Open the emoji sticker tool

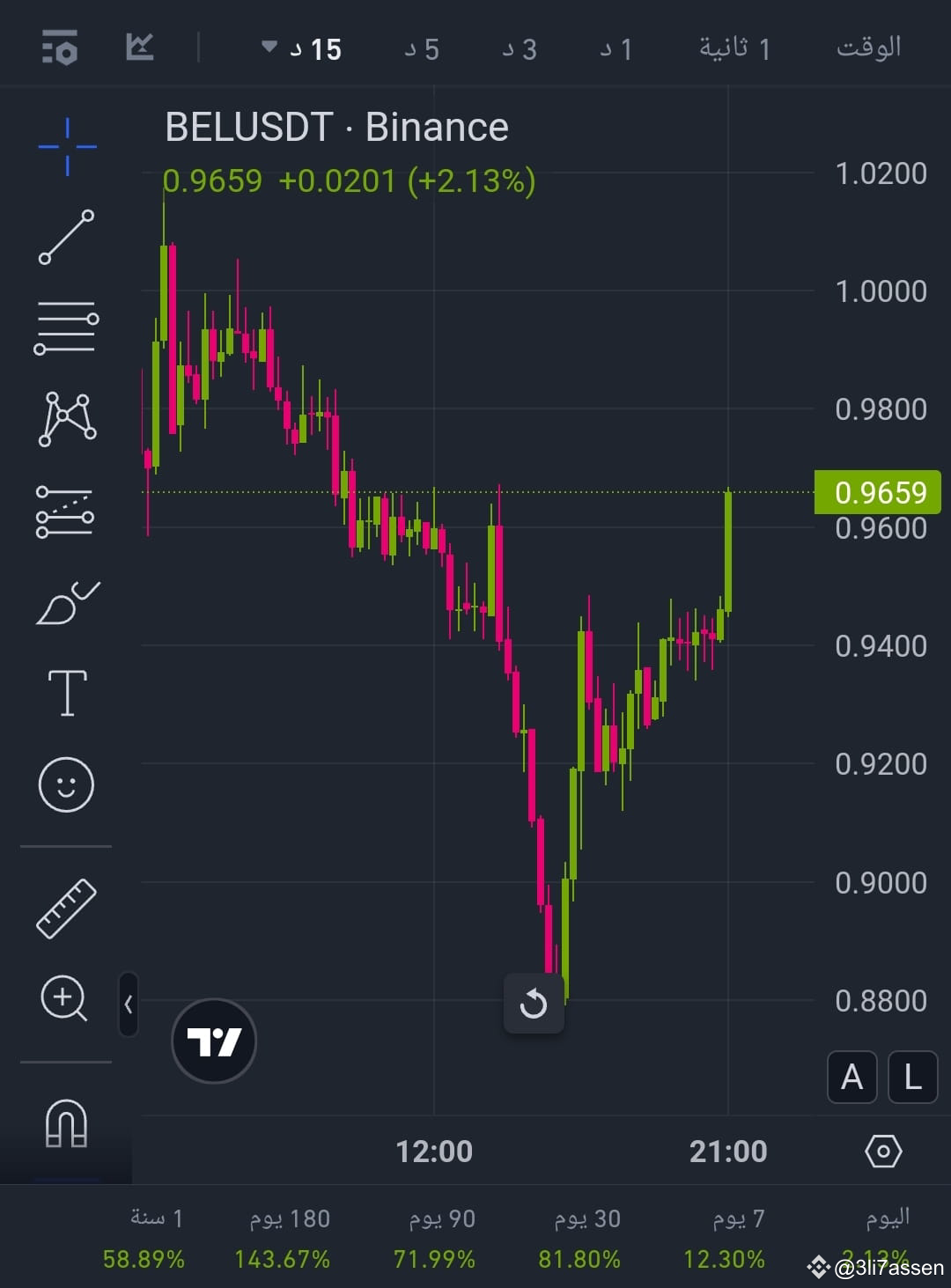tap(66, 784)
